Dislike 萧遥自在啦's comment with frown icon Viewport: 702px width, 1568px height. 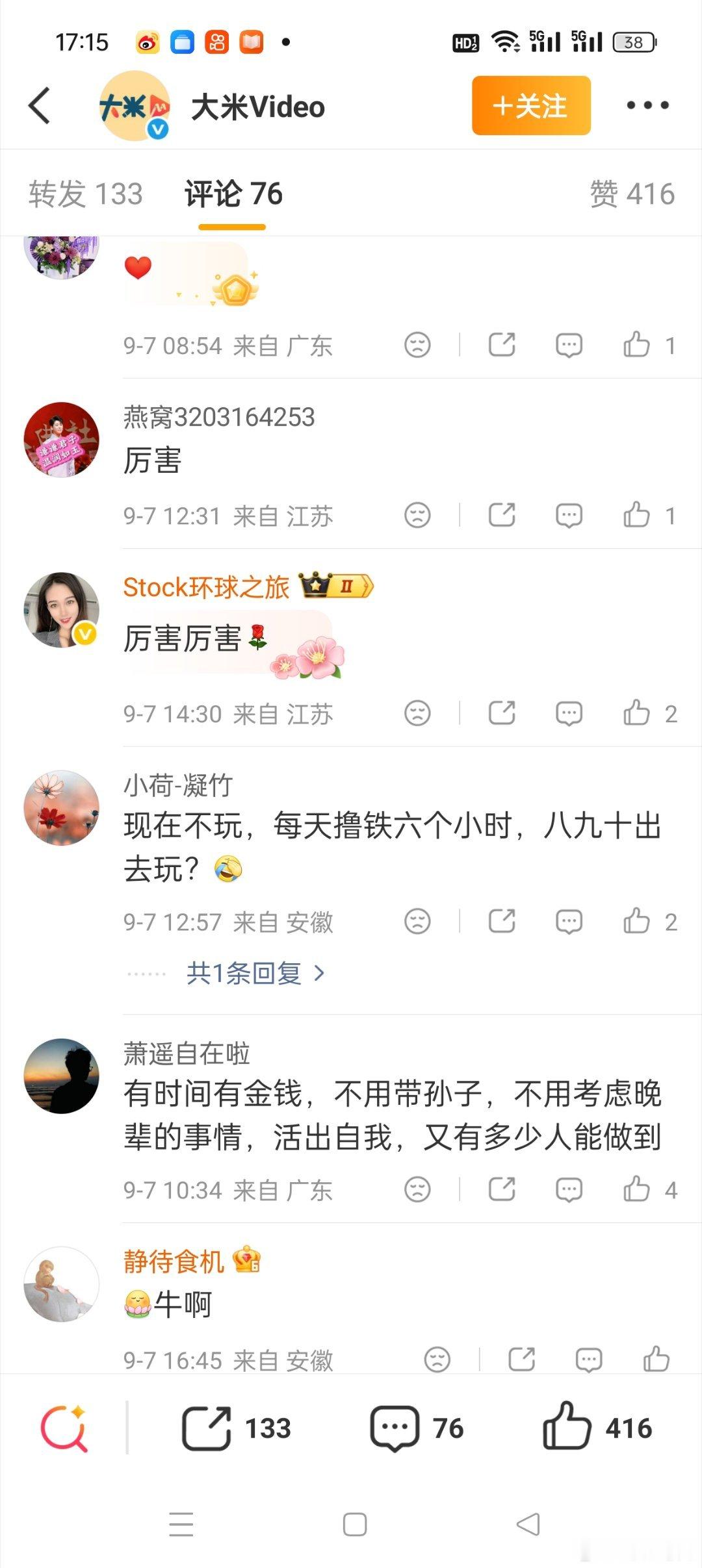[x=417, y=1189]
